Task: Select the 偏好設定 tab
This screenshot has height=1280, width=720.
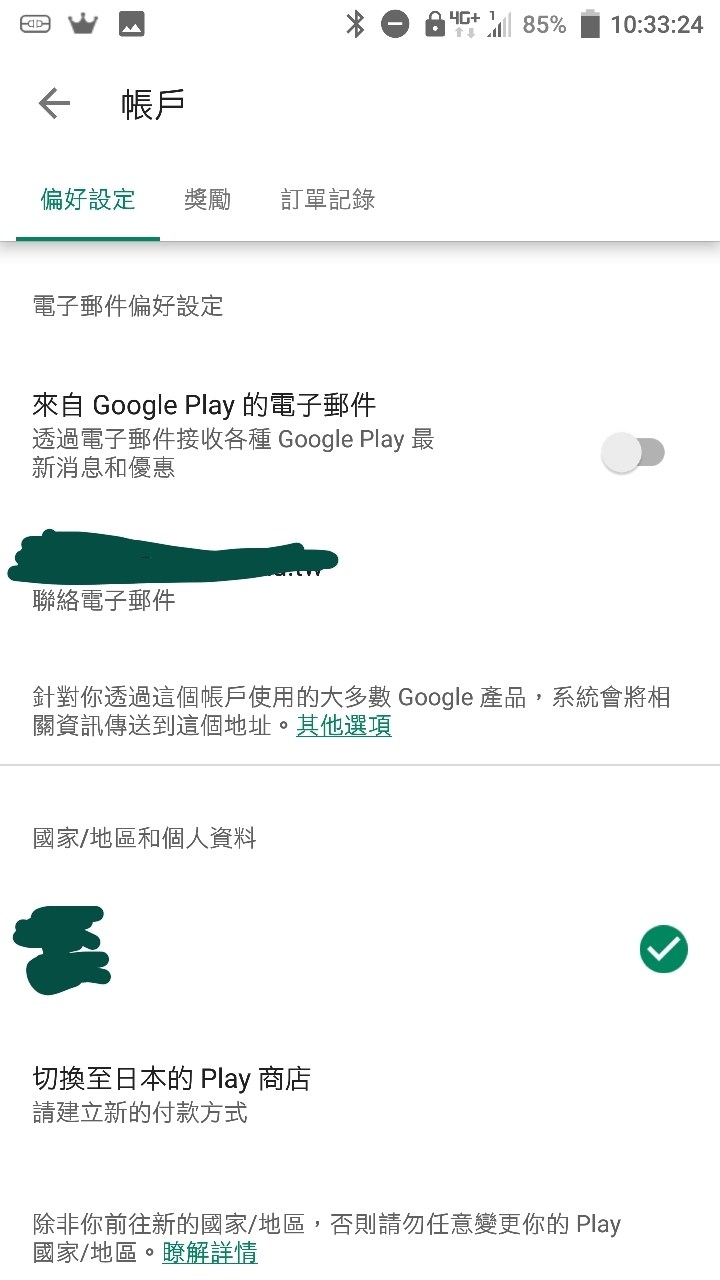Action: [x=88, y=200]
